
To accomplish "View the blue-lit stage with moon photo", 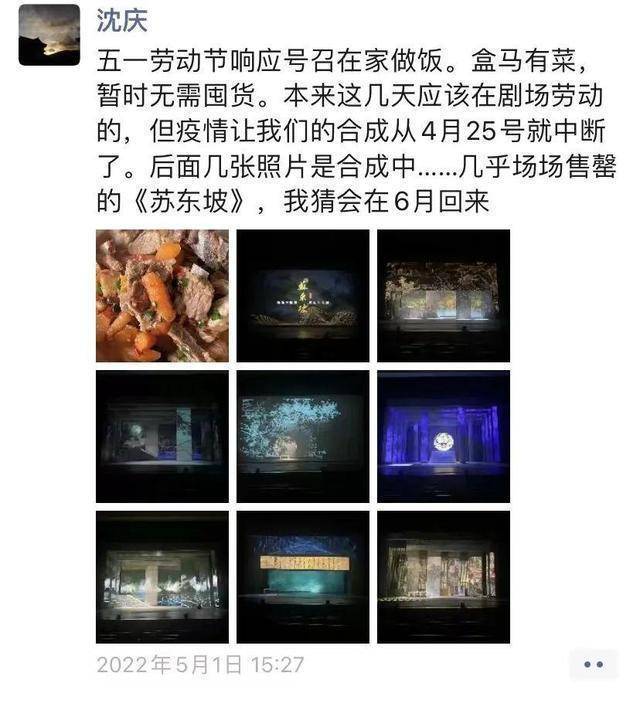I will click(x=443, y=436).
